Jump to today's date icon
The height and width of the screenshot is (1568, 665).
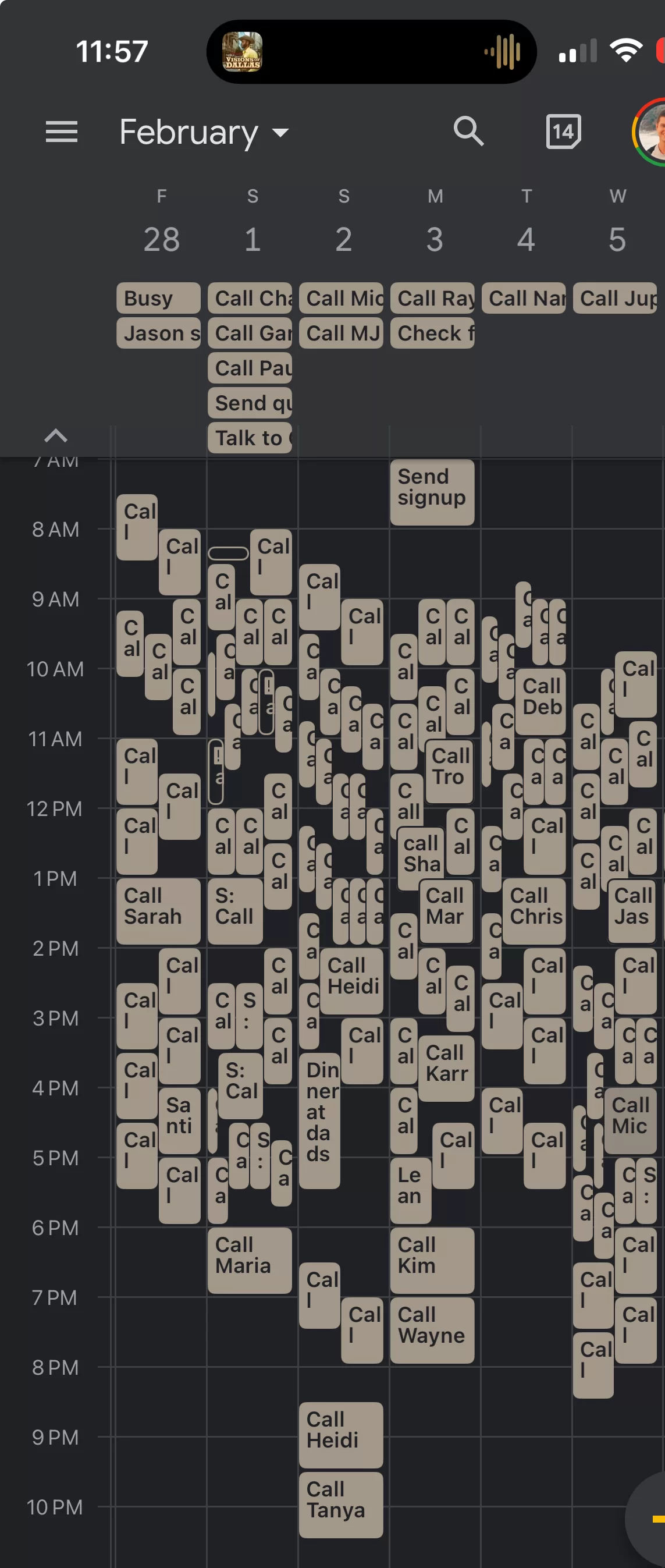563,132
